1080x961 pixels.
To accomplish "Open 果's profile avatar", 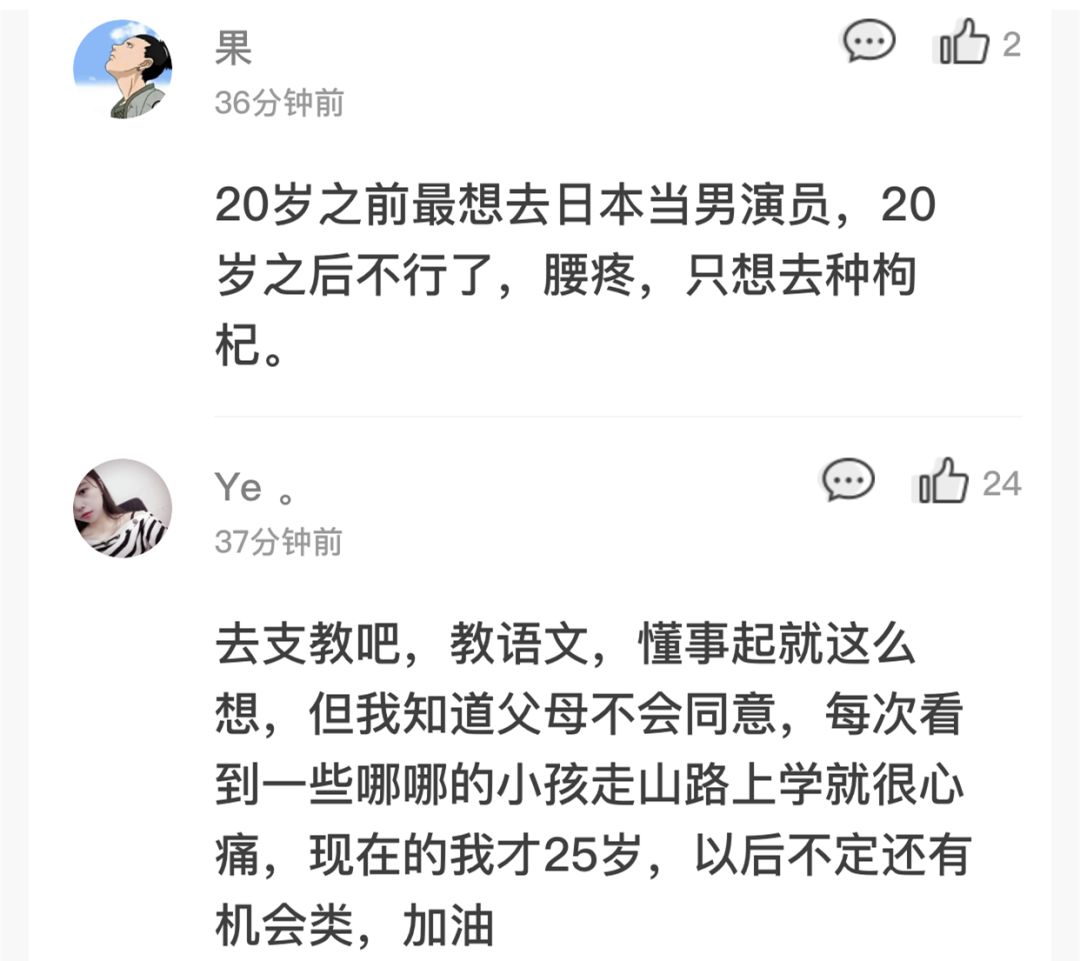I will [122, 69].
